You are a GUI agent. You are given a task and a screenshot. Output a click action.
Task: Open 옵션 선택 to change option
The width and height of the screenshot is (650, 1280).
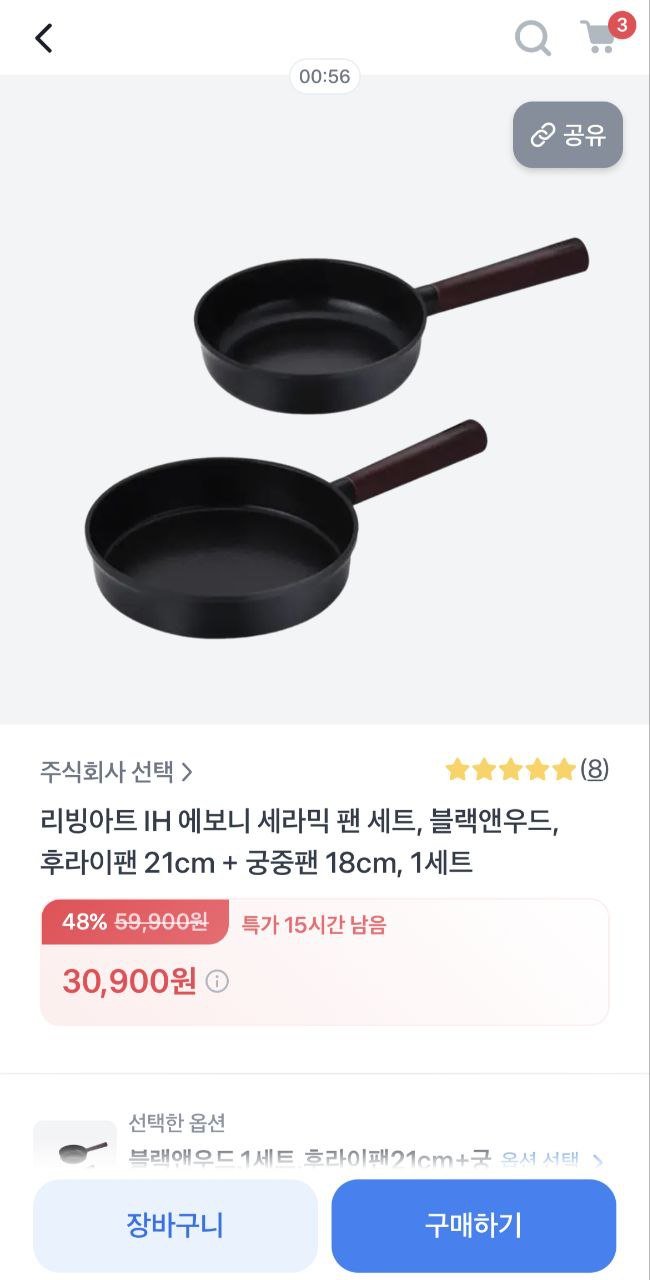point(550,1161)
